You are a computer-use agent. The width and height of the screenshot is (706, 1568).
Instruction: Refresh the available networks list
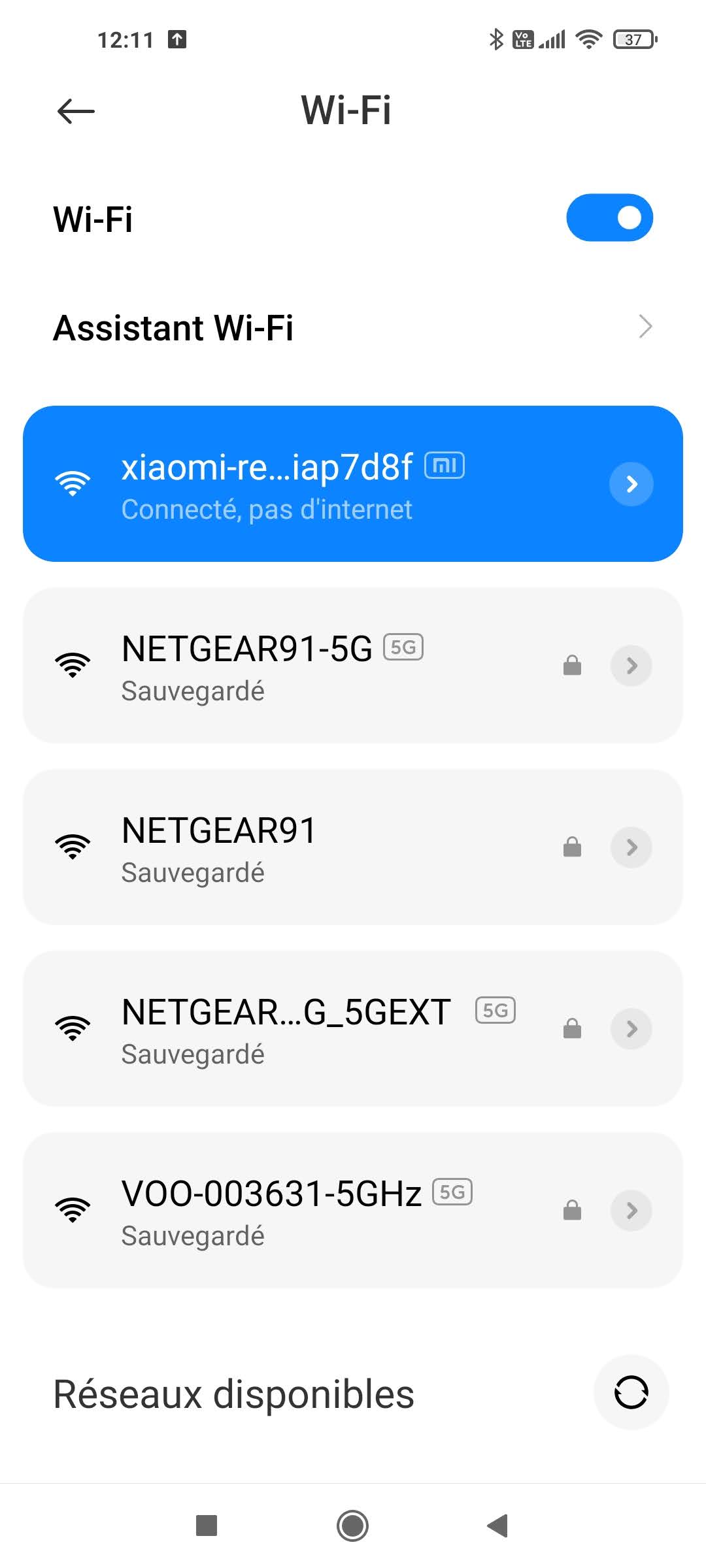coord(631,1392)
